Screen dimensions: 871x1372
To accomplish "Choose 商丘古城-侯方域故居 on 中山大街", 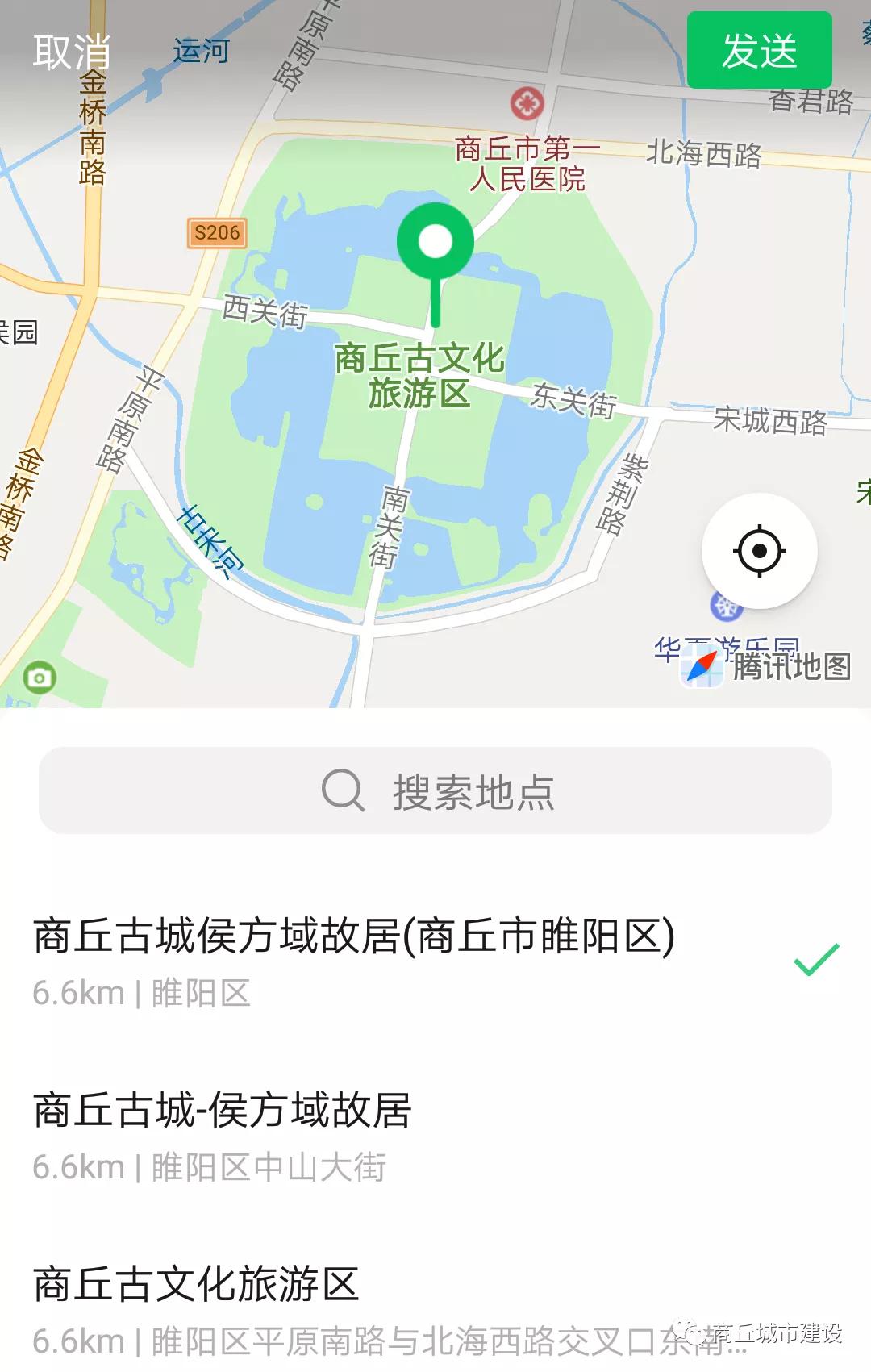I will pos(223,1134).
